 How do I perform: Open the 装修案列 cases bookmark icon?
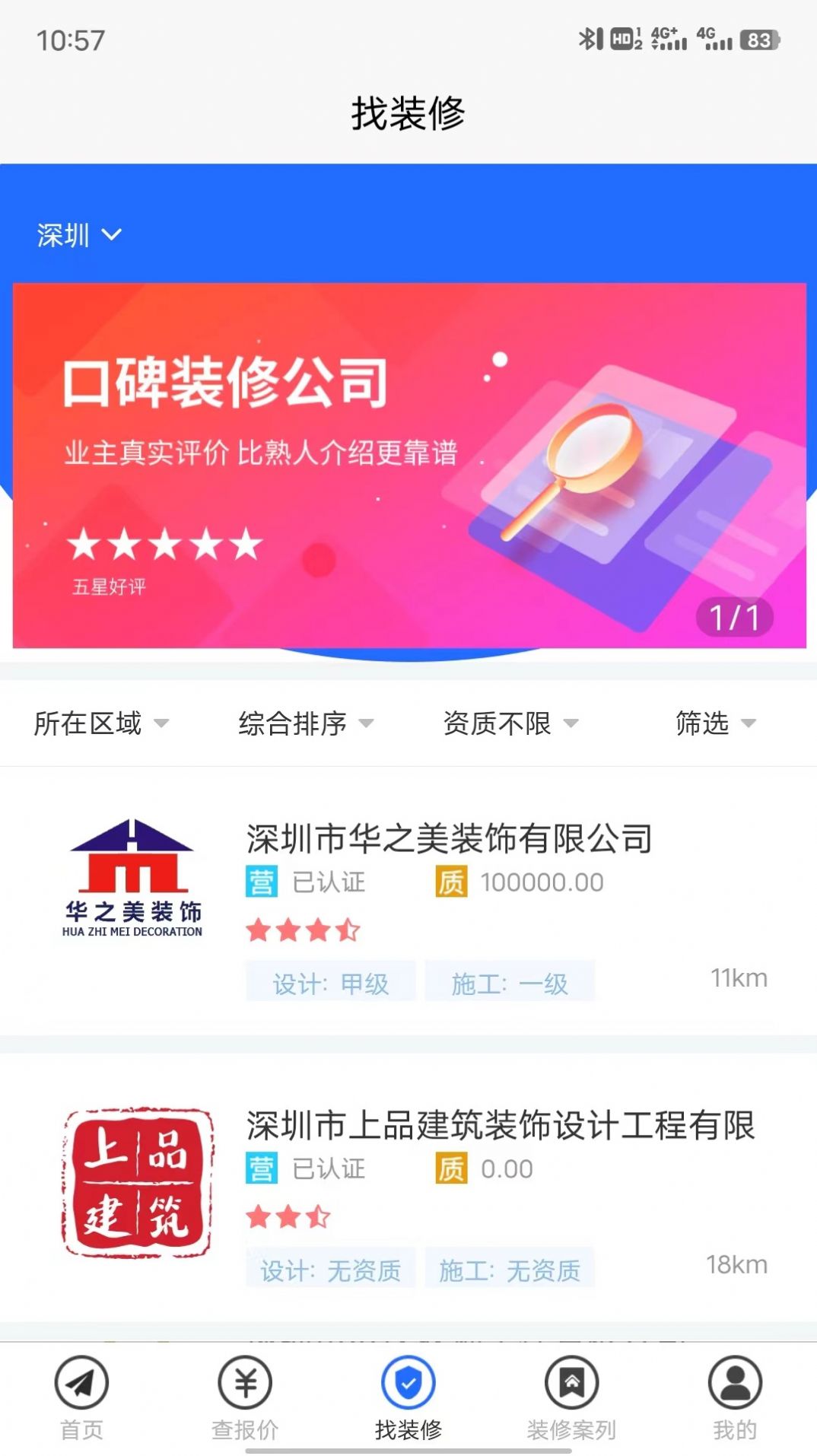tap(571, 1384)
